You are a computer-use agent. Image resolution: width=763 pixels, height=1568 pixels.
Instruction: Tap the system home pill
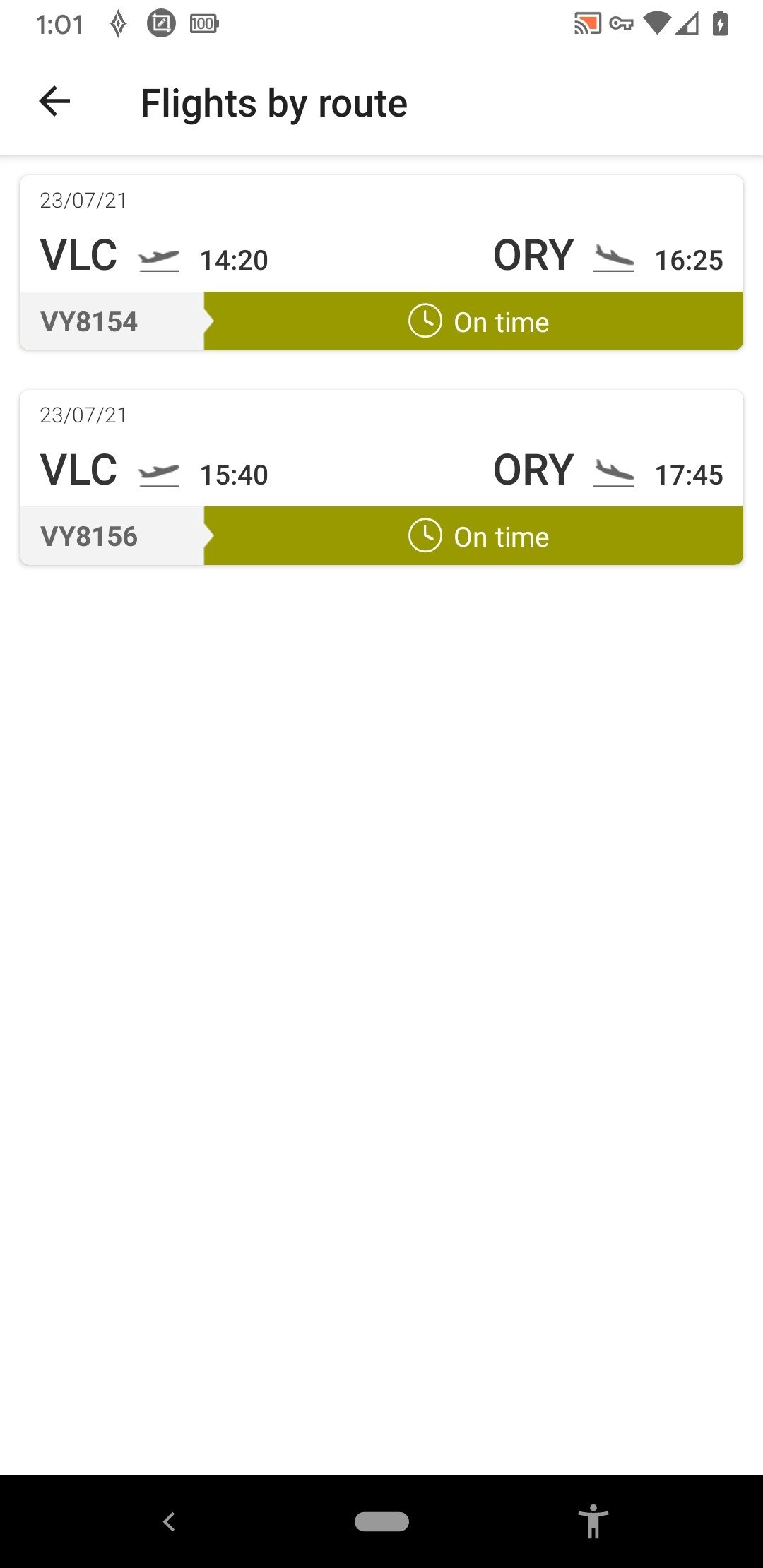[x=381, y=1521]
